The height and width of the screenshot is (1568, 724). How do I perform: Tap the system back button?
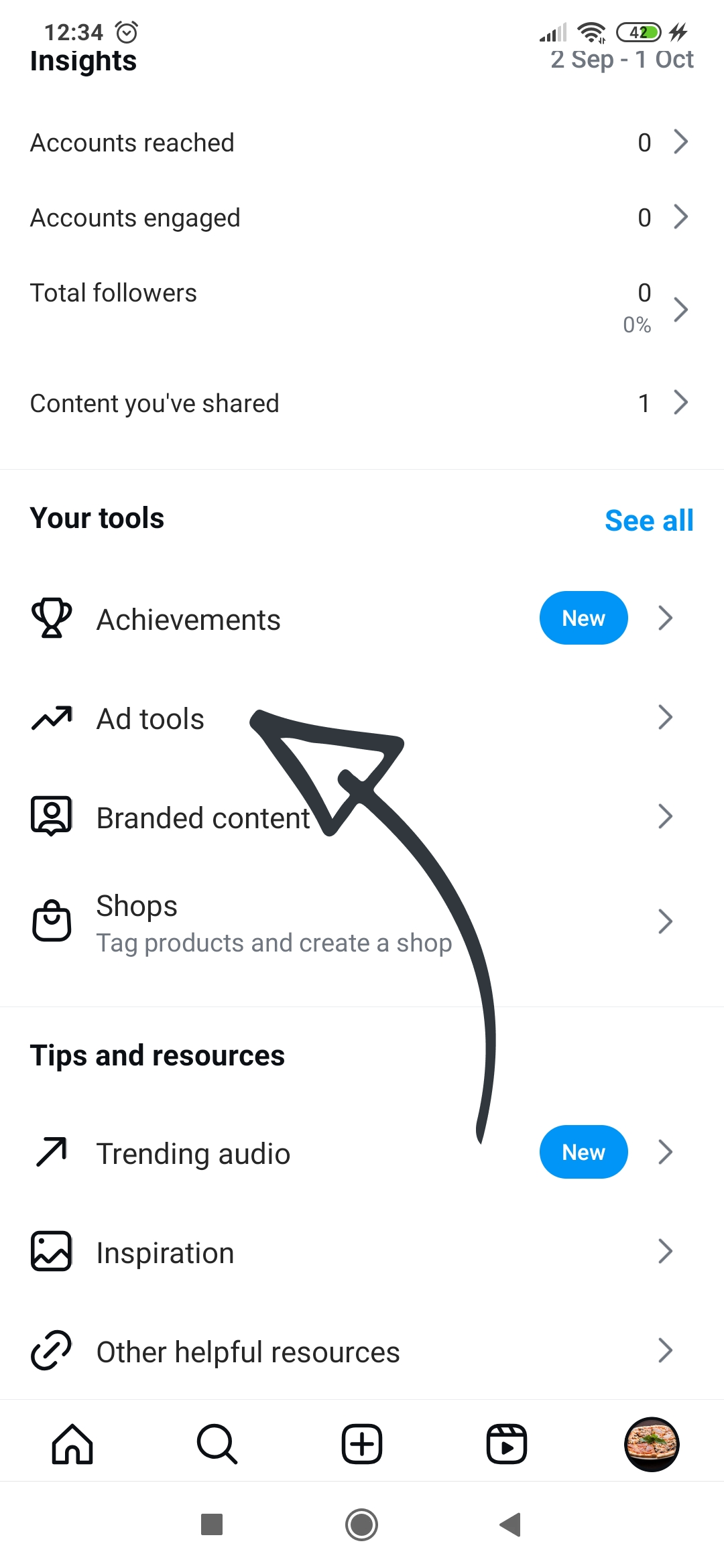pos(511,1524)
